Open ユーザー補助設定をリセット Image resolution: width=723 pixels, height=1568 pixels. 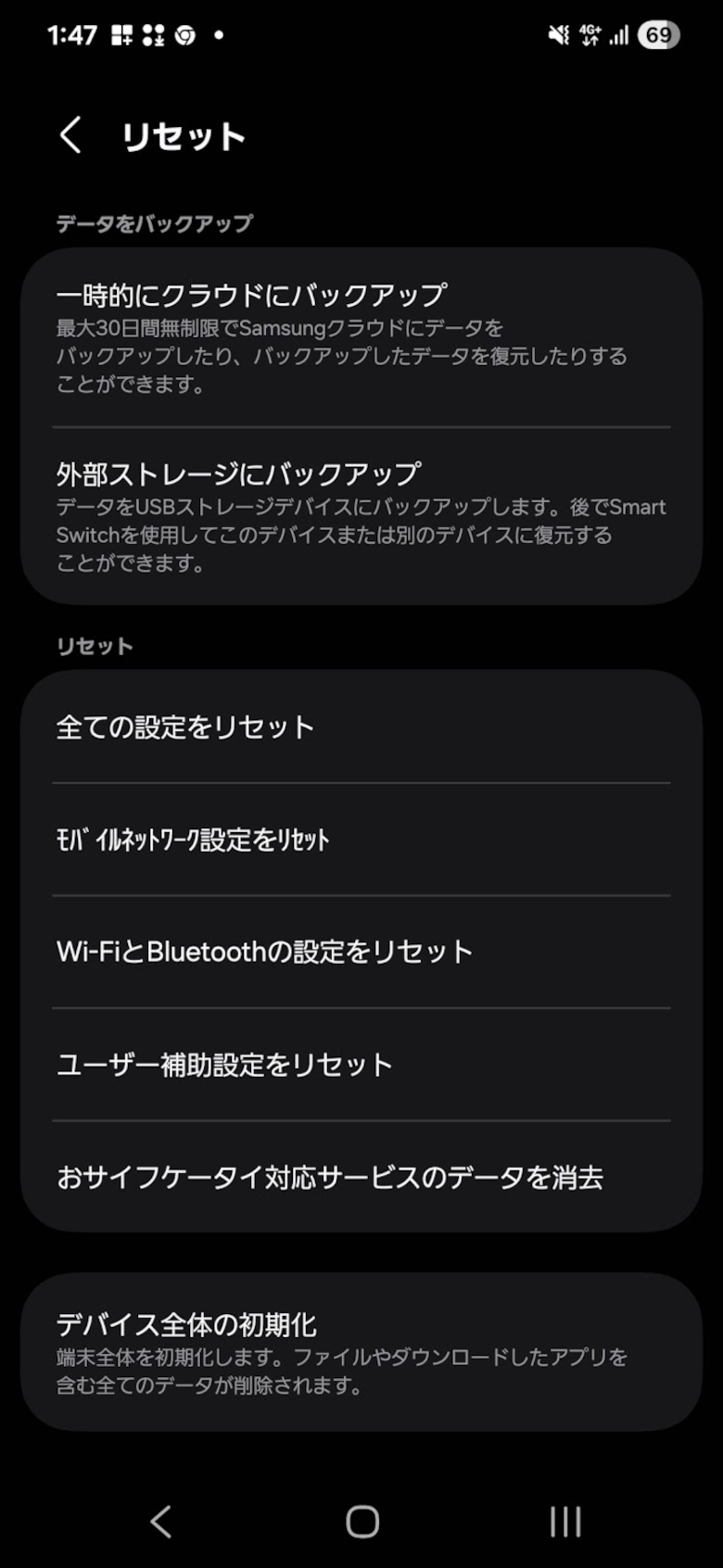361,1064
